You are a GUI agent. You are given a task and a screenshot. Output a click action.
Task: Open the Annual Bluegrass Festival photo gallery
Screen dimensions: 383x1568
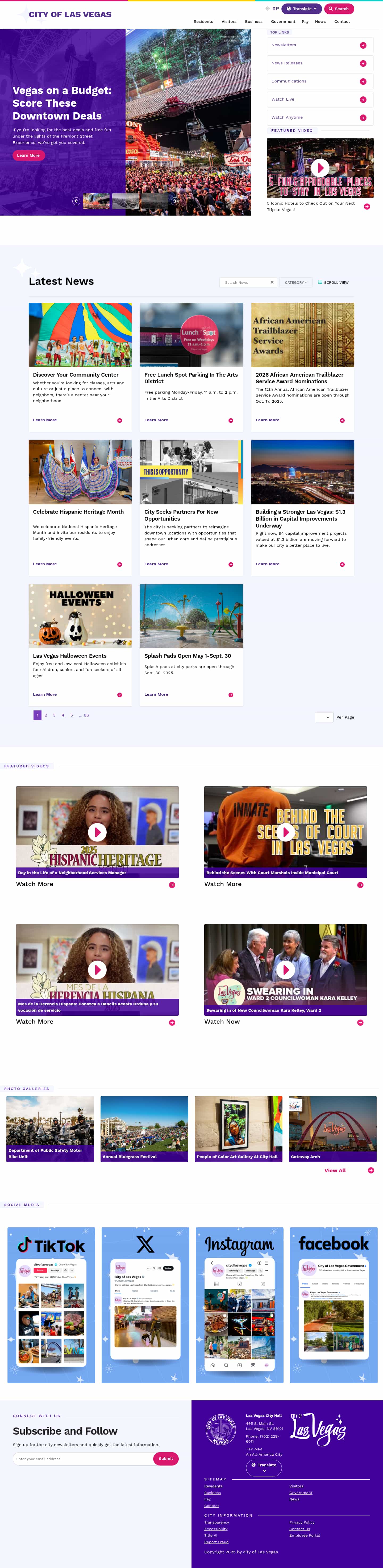(x=144, y=1129)
